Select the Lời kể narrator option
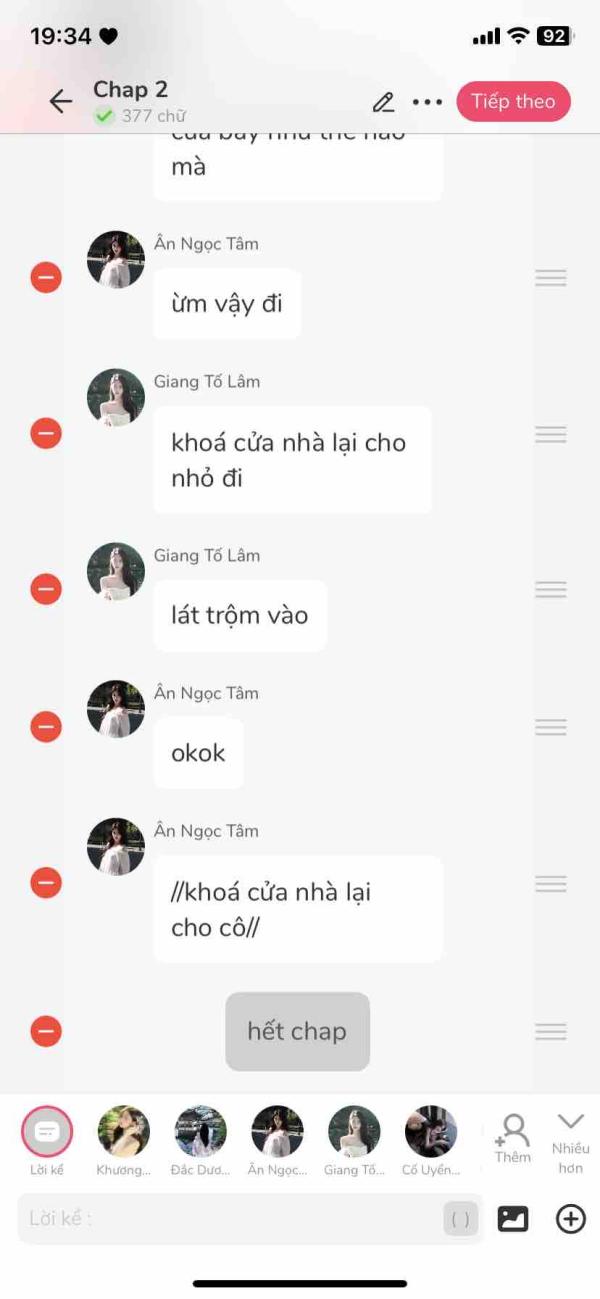Screen dimensions: 600x1299 (47, 1132)
